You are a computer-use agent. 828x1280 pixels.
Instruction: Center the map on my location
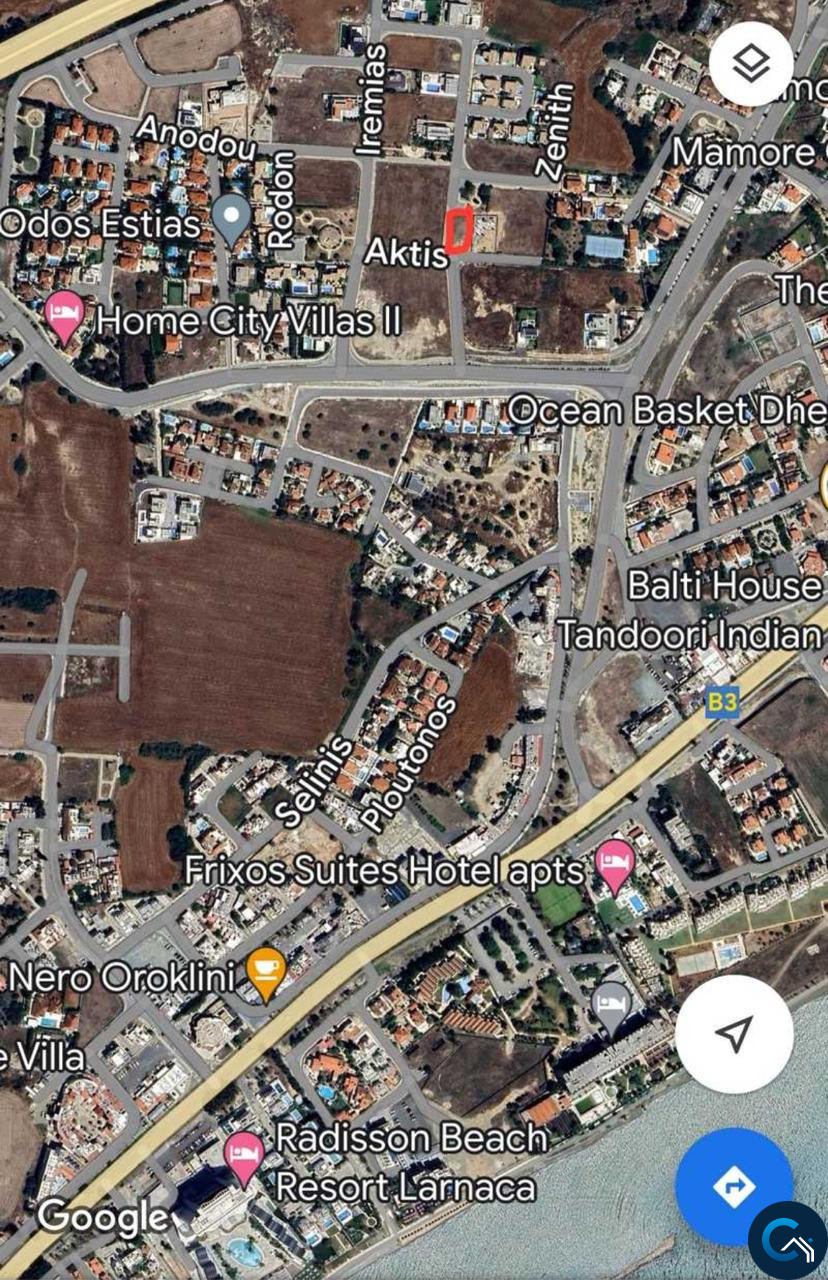point(734,1034)
